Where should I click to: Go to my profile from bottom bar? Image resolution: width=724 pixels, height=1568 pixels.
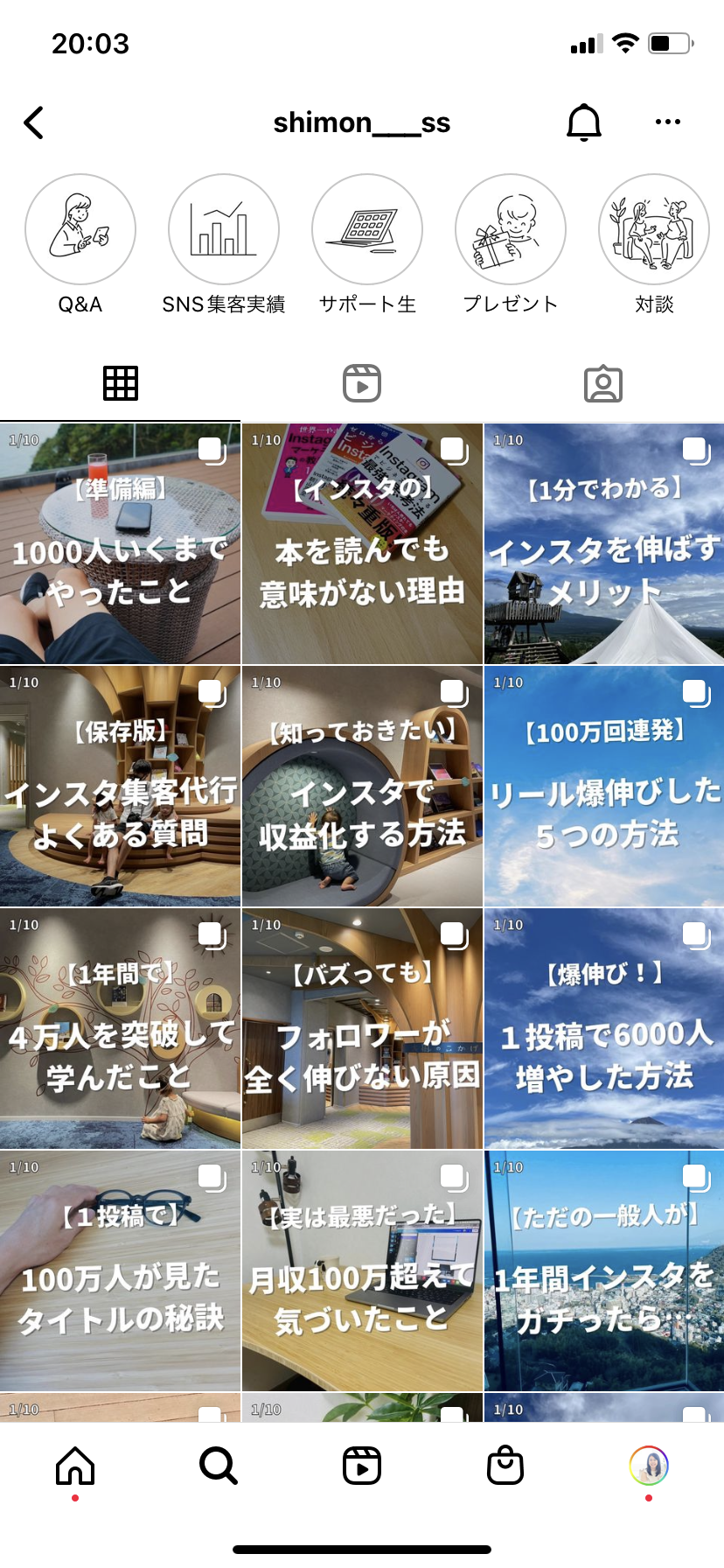click(649, 1466)
